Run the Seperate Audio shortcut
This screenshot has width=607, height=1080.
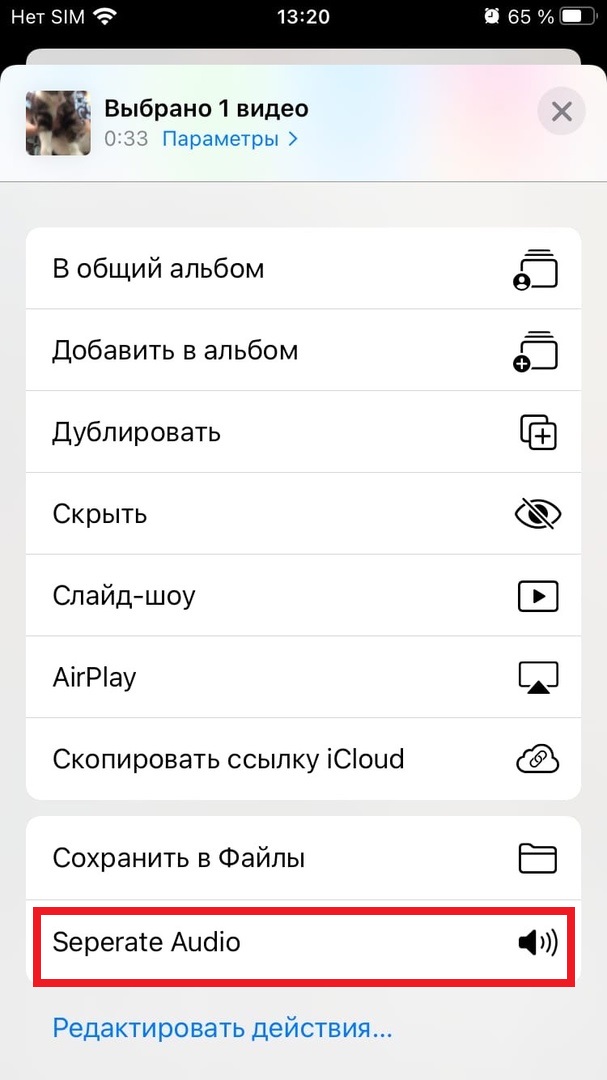pos(303,942)
